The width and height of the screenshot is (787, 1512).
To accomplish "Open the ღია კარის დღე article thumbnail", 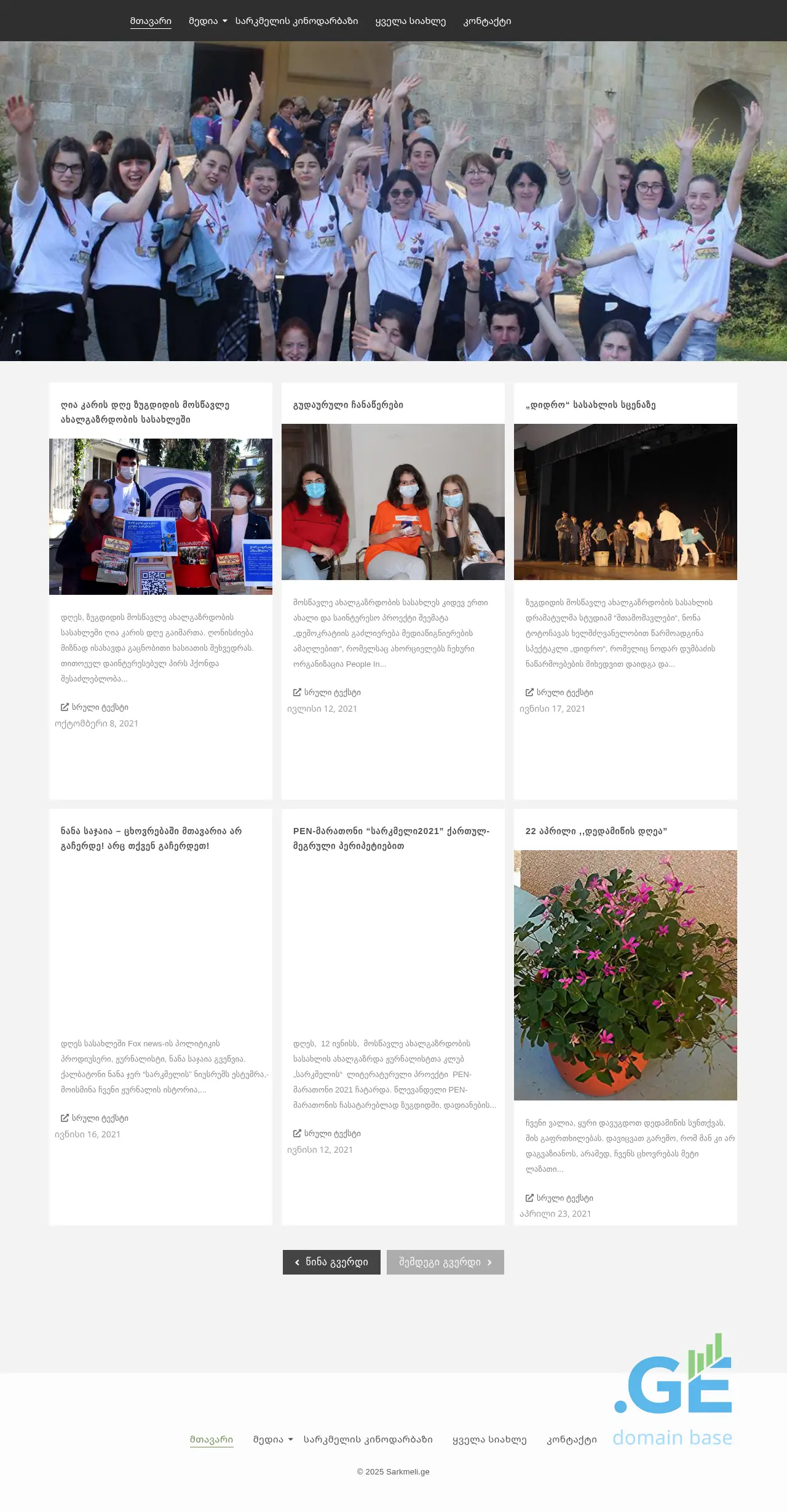I will [x=160, y=516].
